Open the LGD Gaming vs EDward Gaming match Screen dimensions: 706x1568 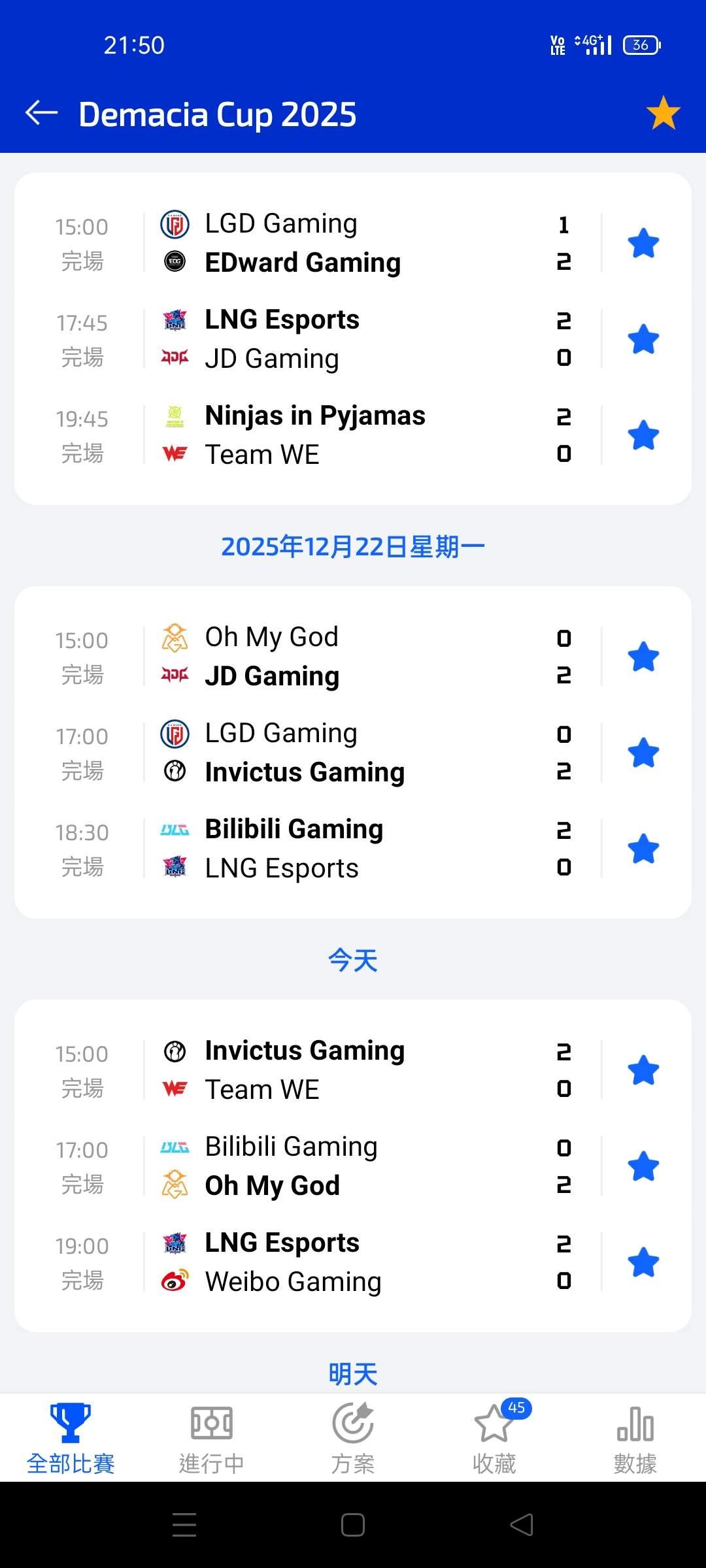[353, 243]
